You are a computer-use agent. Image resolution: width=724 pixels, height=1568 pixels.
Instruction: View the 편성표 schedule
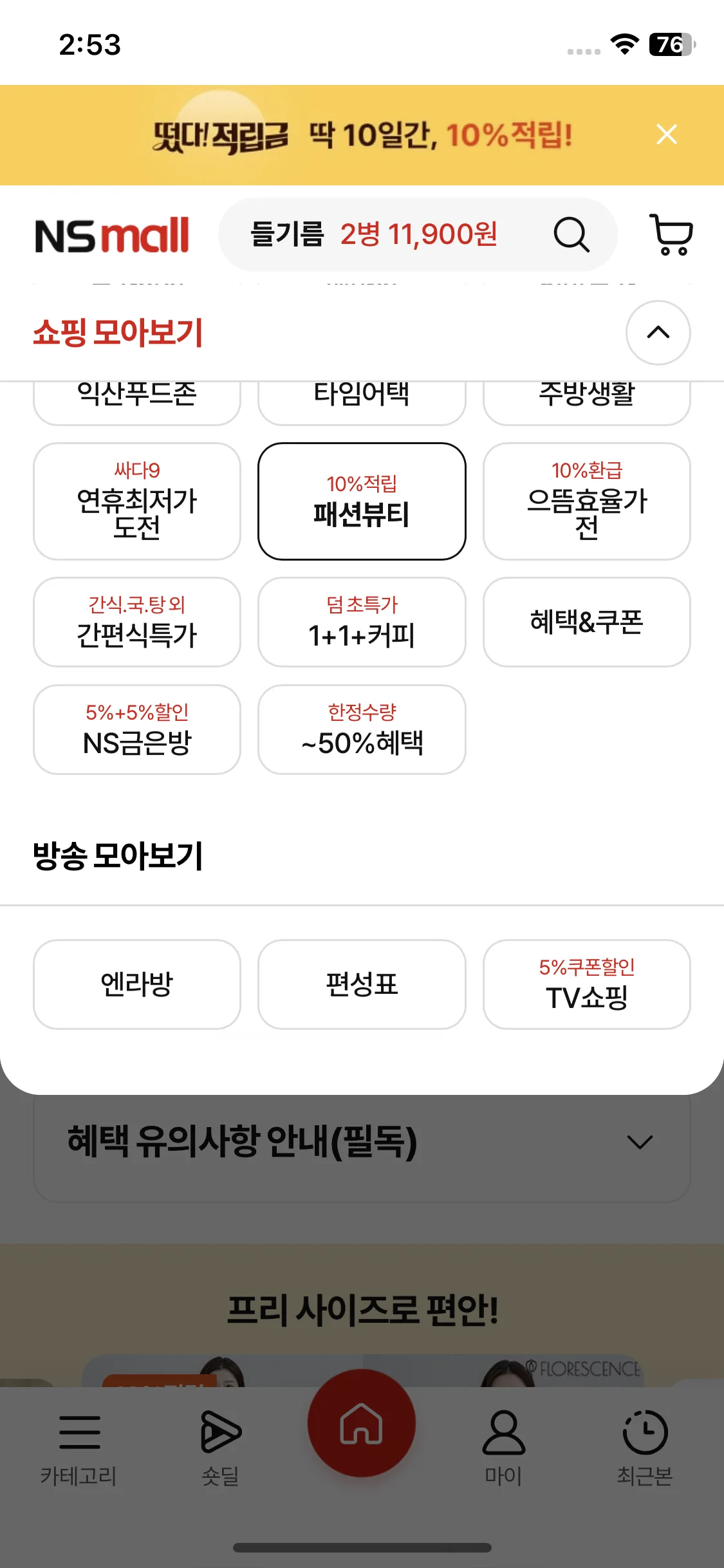362,984
